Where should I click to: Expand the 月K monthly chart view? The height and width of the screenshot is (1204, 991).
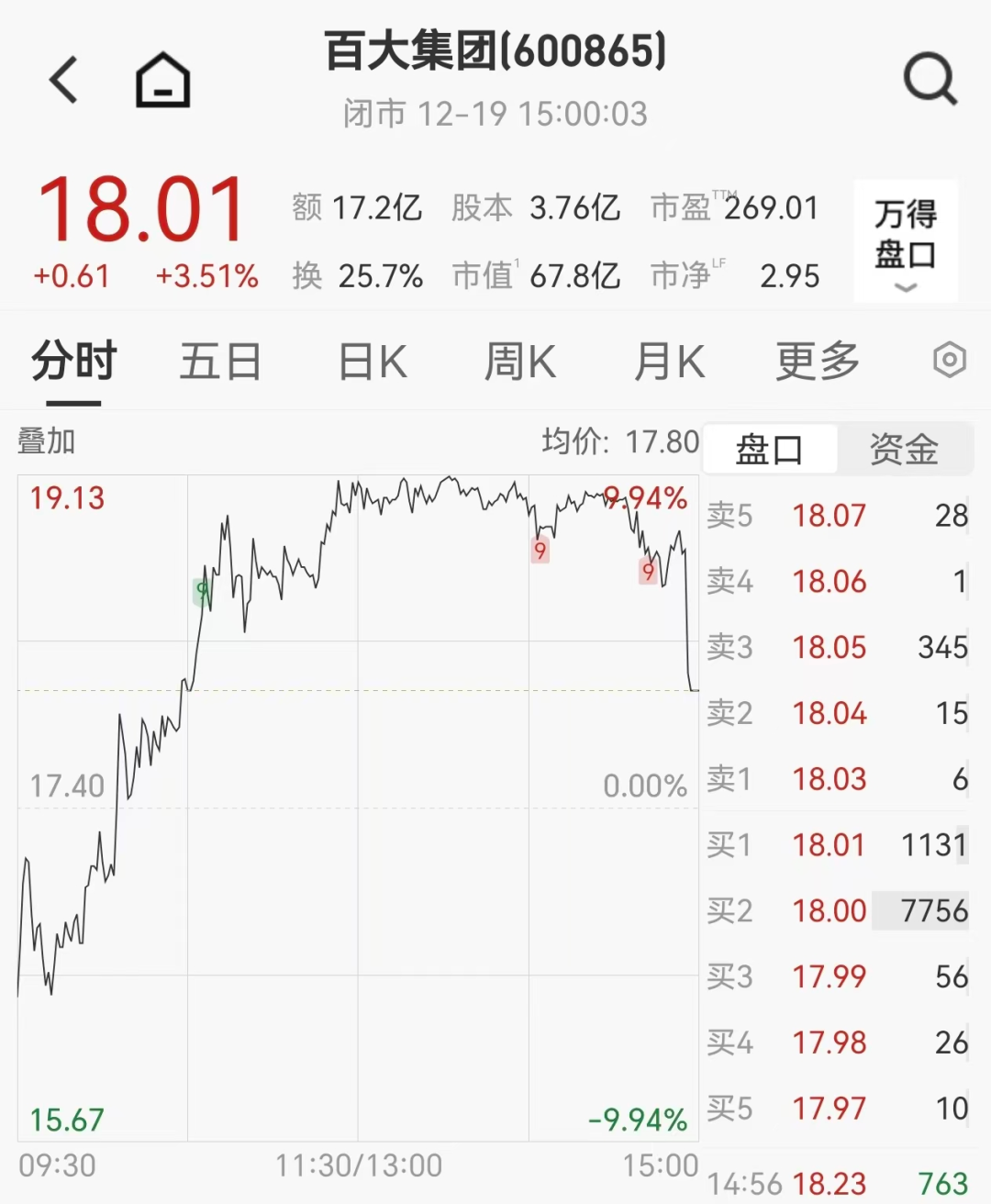[x=669, y=362]
